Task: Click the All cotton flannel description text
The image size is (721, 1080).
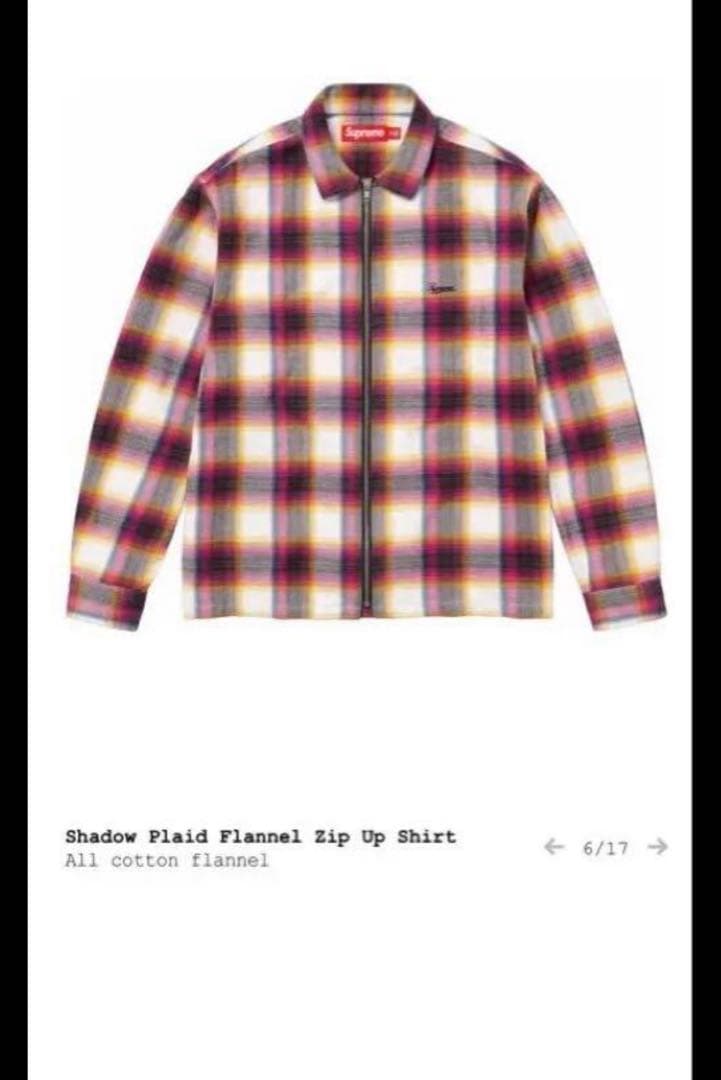Action: point(166,861)
